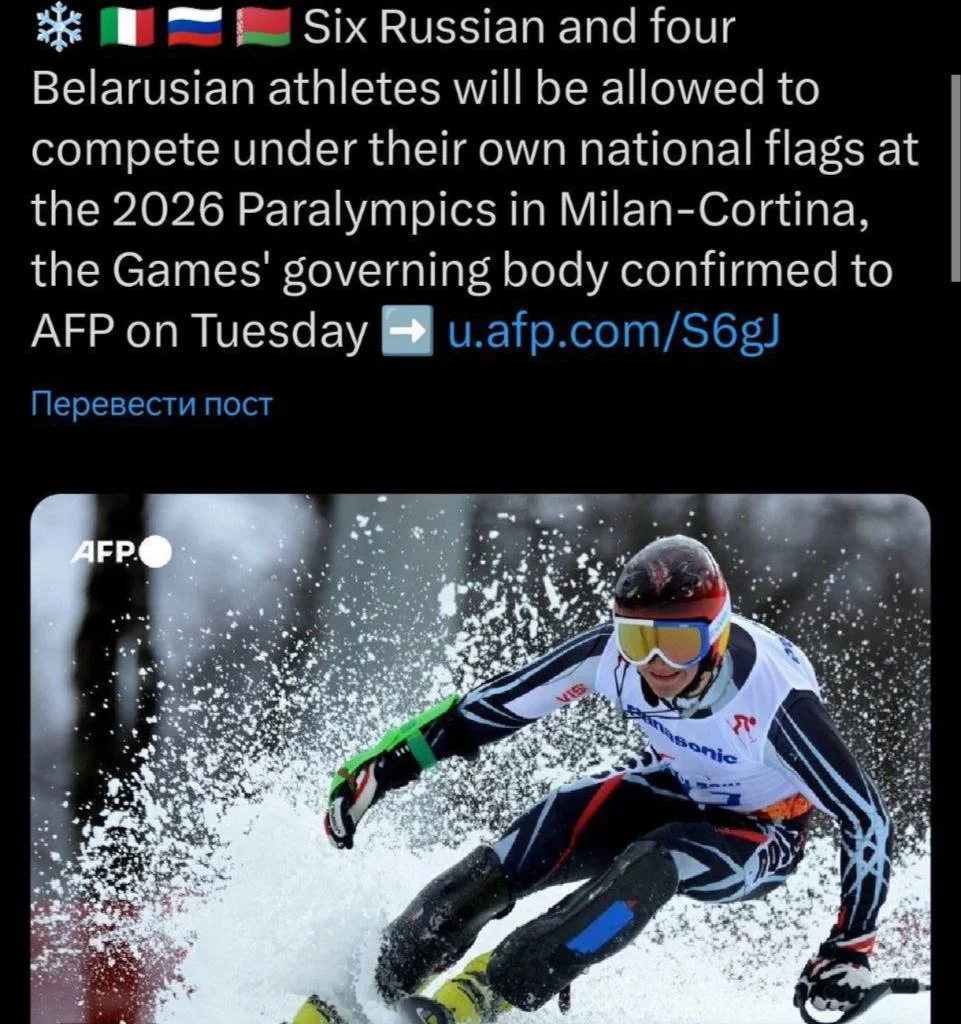Tap Перевести пост to translate the post
The height and width of the screenshot is (1024, 961).
point(152,404)
